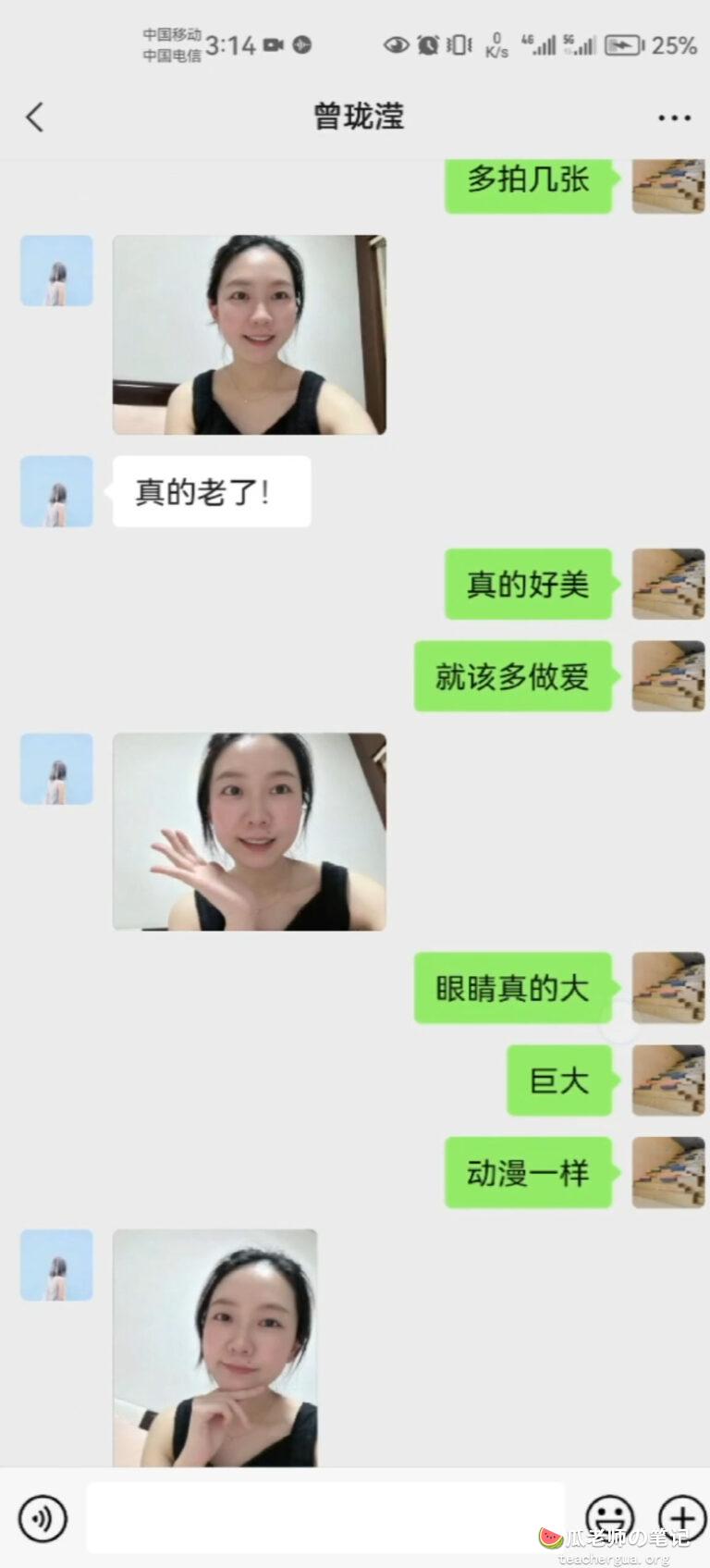Open the photo with the waving hand
The width and height of the screenshot is (710, 1568).
250,832
